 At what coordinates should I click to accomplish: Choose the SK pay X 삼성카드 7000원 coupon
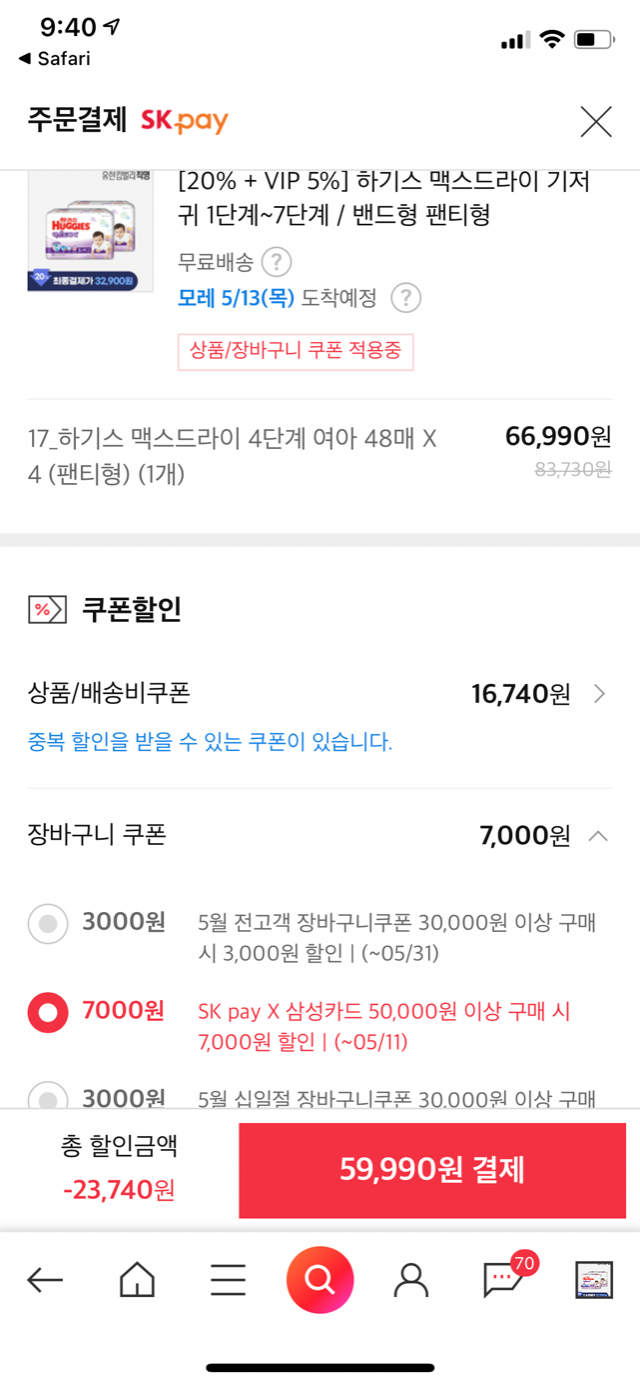pos(48,1013)
